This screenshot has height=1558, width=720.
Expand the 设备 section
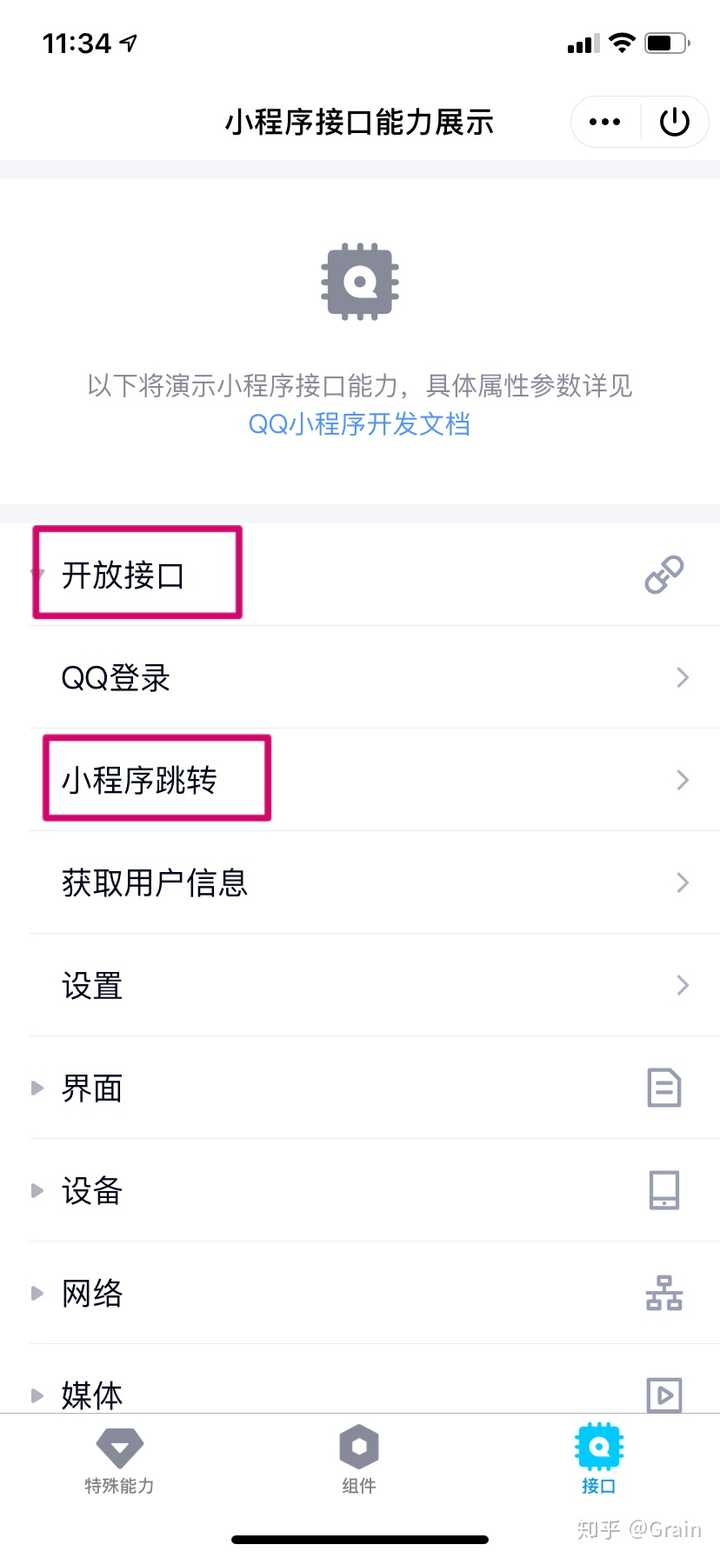(360, 1191)
